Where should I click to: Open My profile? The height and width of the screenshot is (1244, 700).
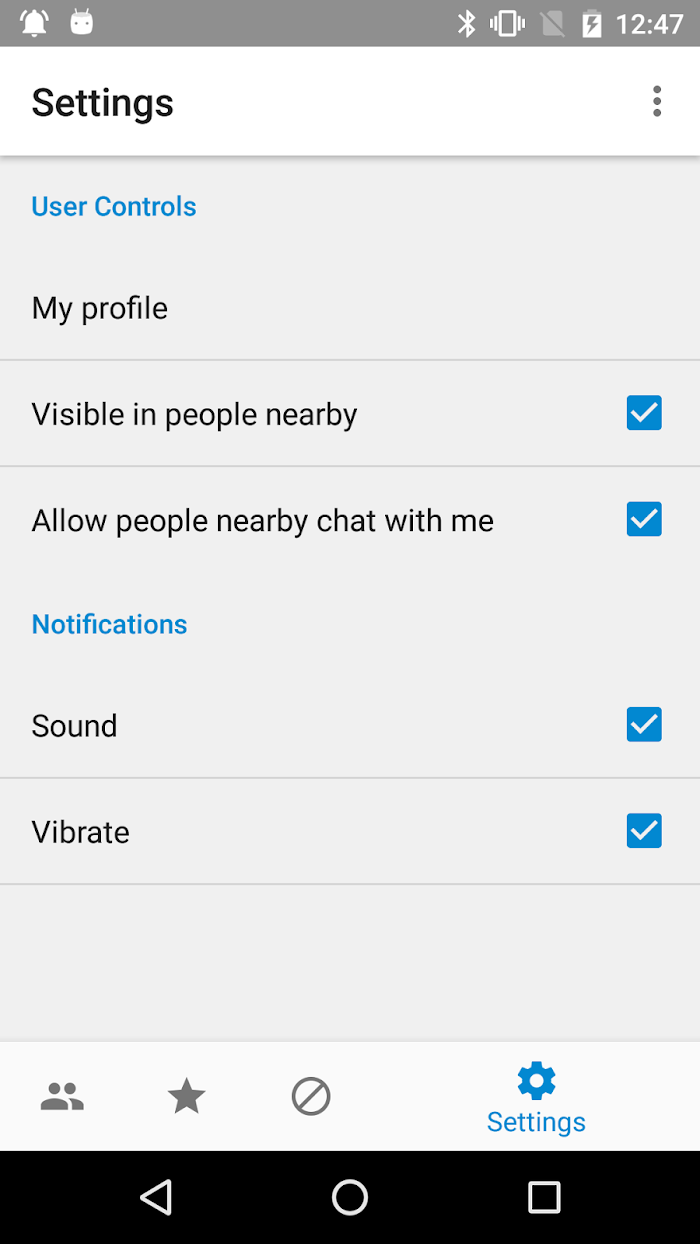pyautogui.click(x=350, y=308)
